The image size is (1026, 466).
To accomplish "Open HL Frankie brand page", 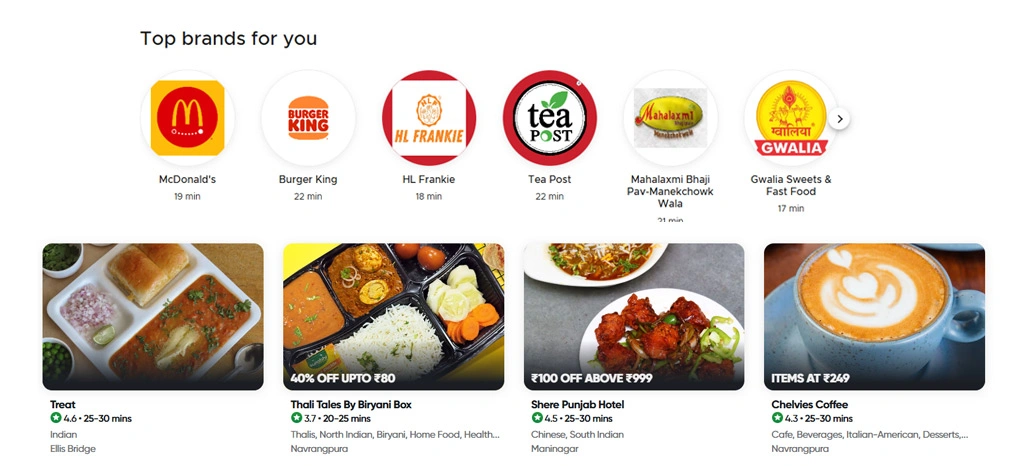I will tap(428, 118).
